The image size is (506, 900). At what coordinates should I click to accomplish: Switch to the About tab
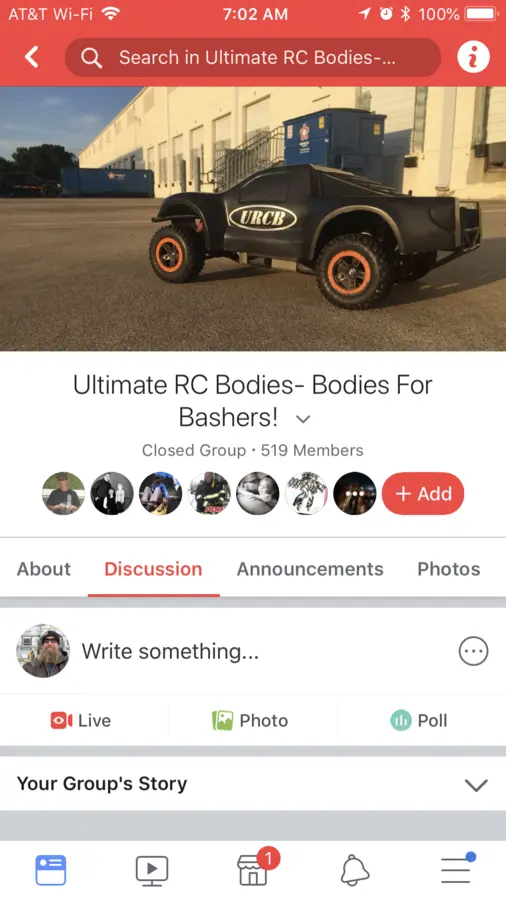tap(44, 569)
